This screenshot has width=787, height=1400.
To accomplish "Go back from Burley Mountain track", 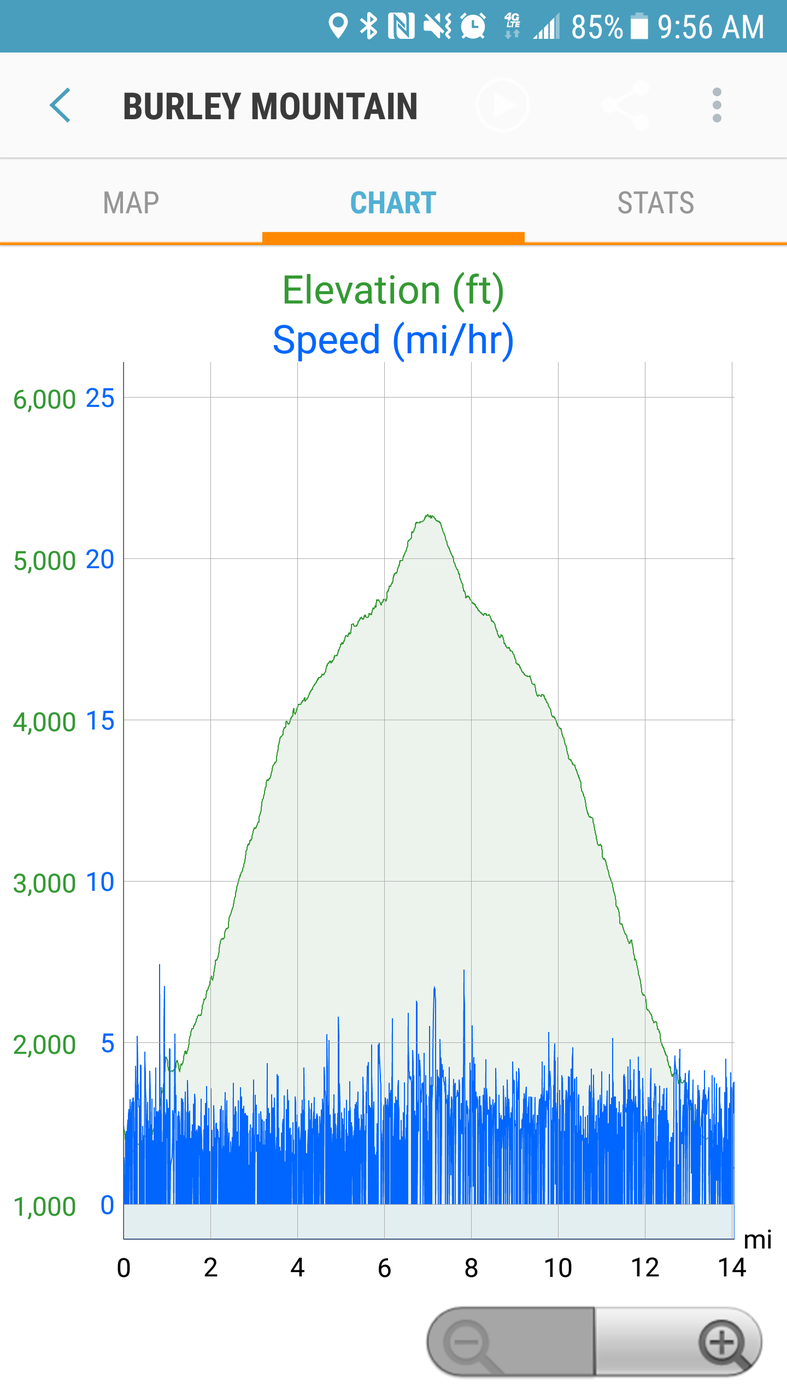I will (x=60, y=105).
